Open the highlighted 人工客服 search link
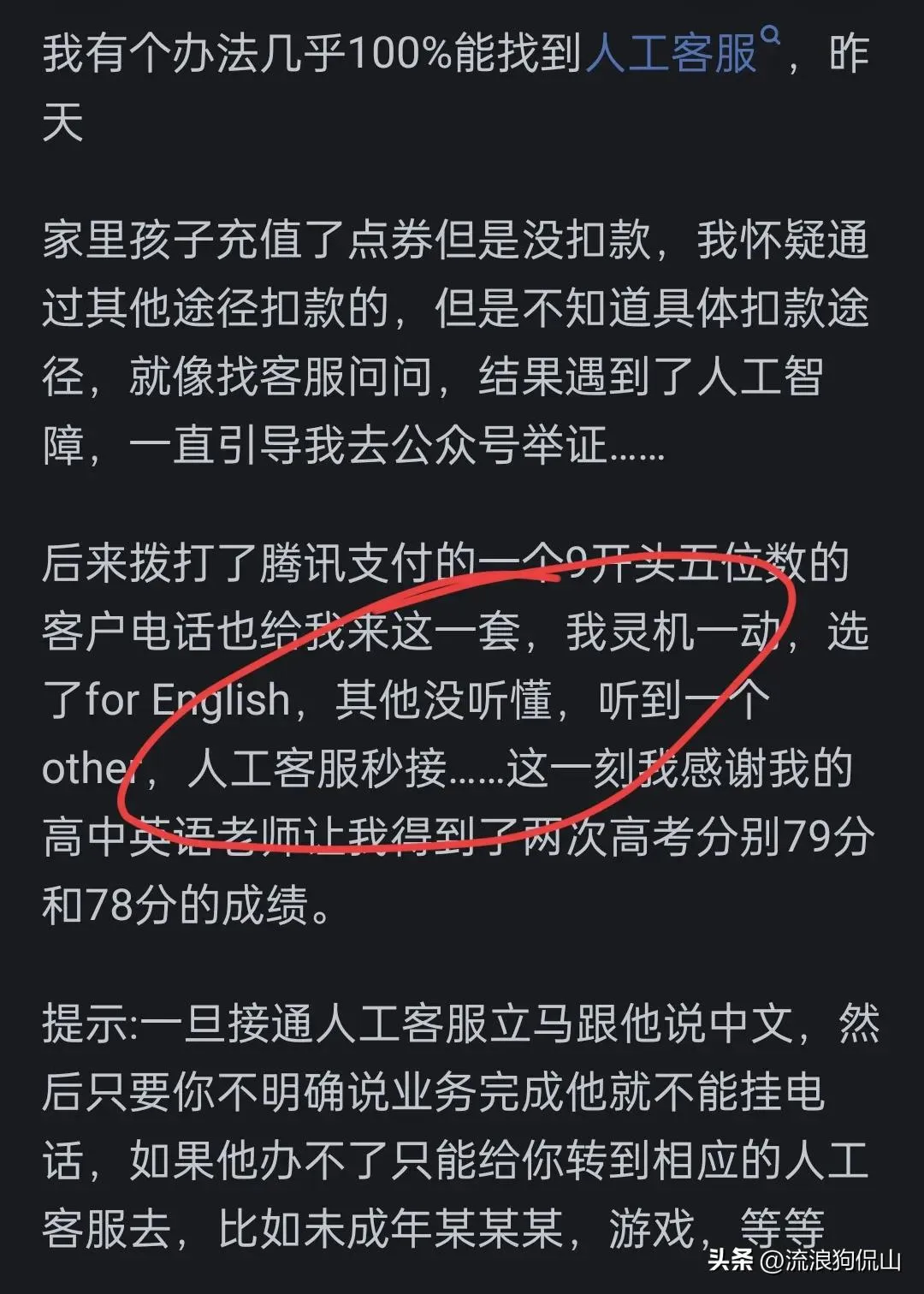Image resolution: width=924 pixels, height=1294 pixels. [x=673, y=53]
